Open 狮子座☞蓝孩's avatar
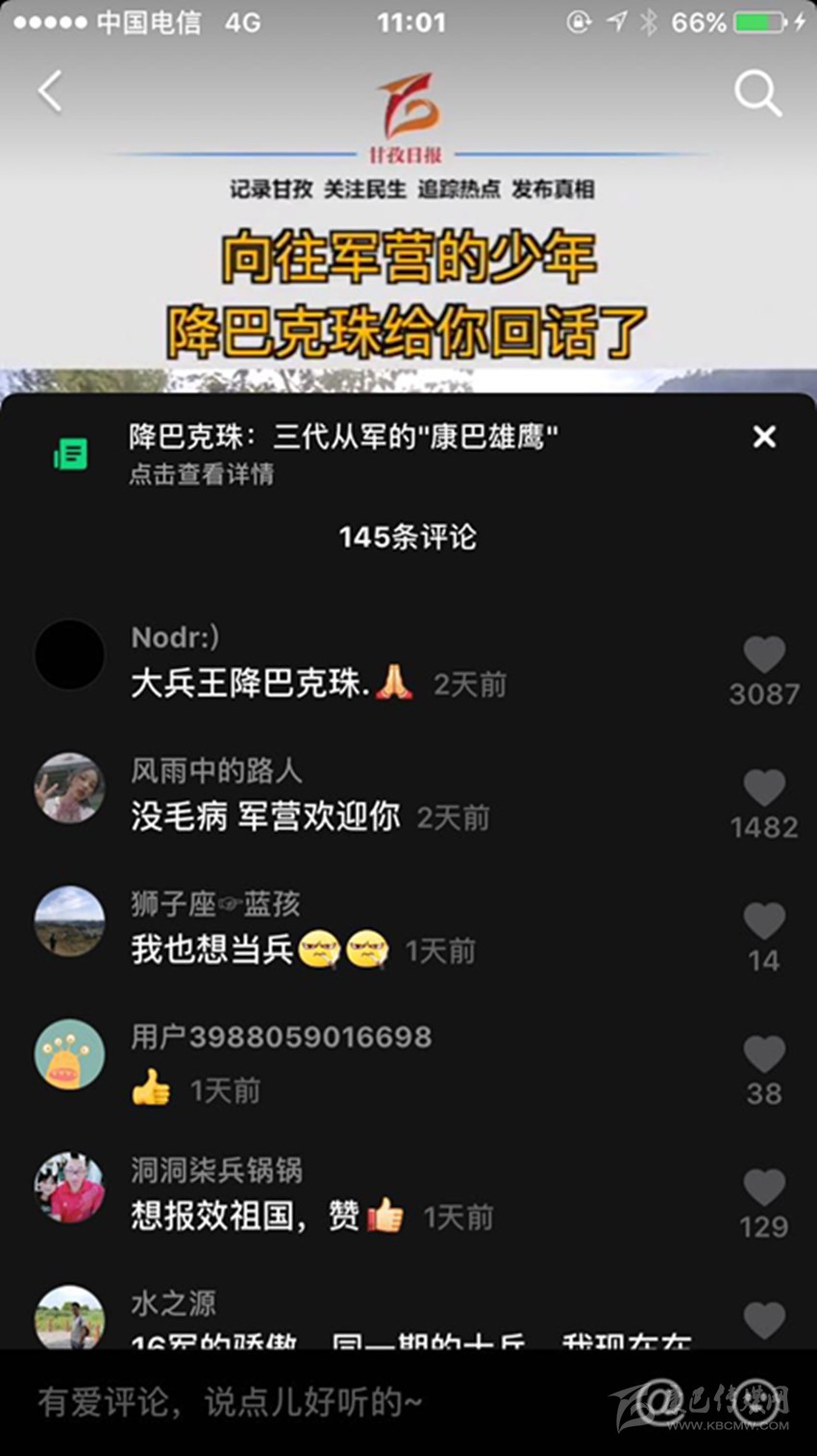Viewport: 817px width, 1456px height. point(69,921)
